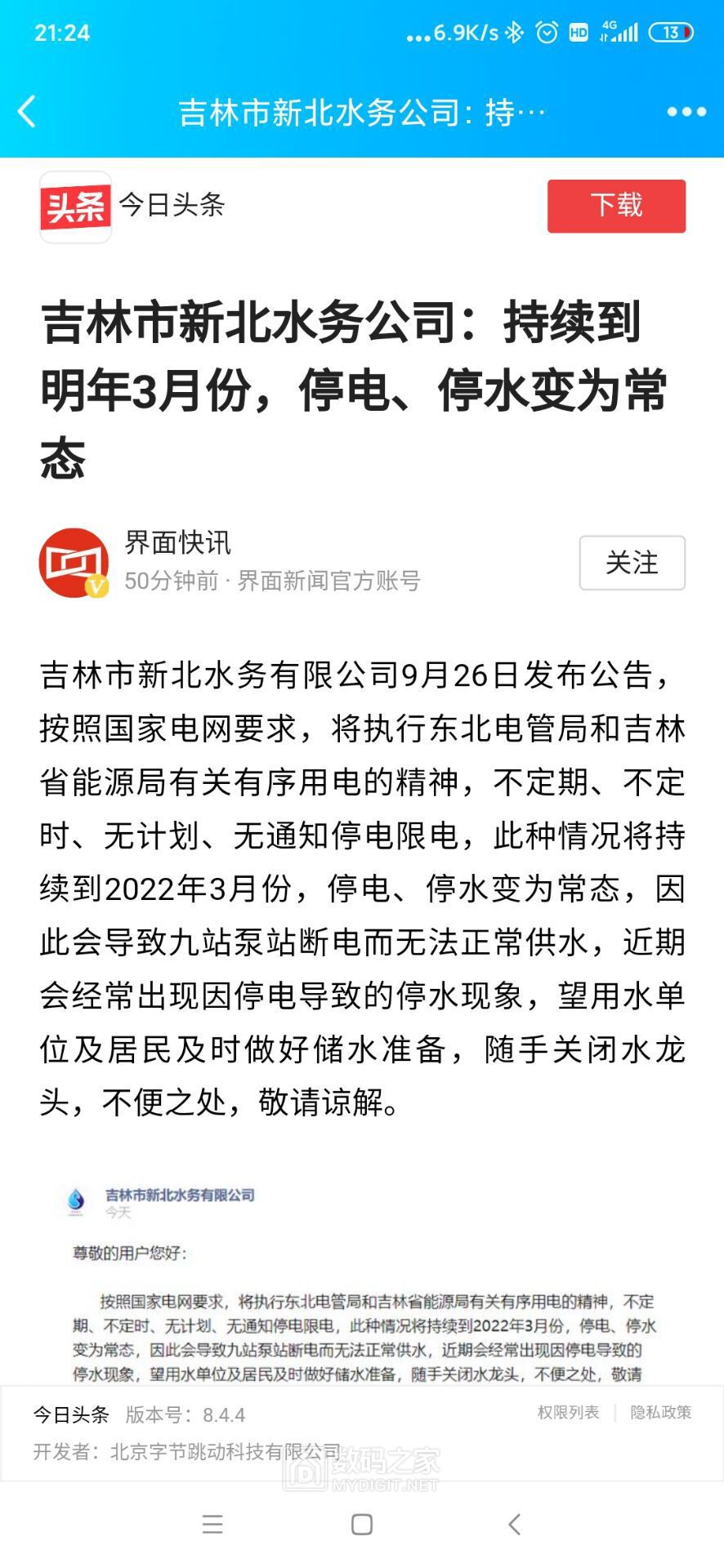Screen dimensions: 724x1568
Task: Open the 隐私政策 privacy policy link
Action: 660,1412
